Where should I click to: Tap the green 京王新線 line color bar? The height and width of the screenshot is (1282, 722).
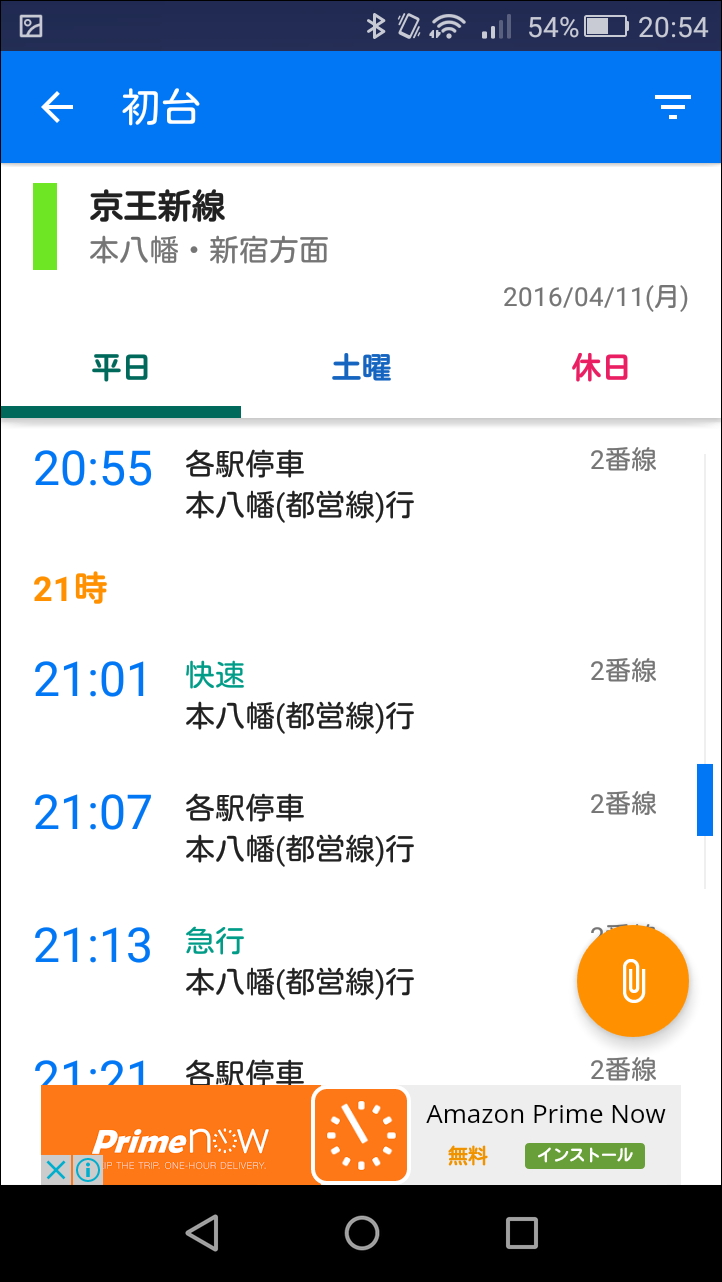(x=42, y=225)
